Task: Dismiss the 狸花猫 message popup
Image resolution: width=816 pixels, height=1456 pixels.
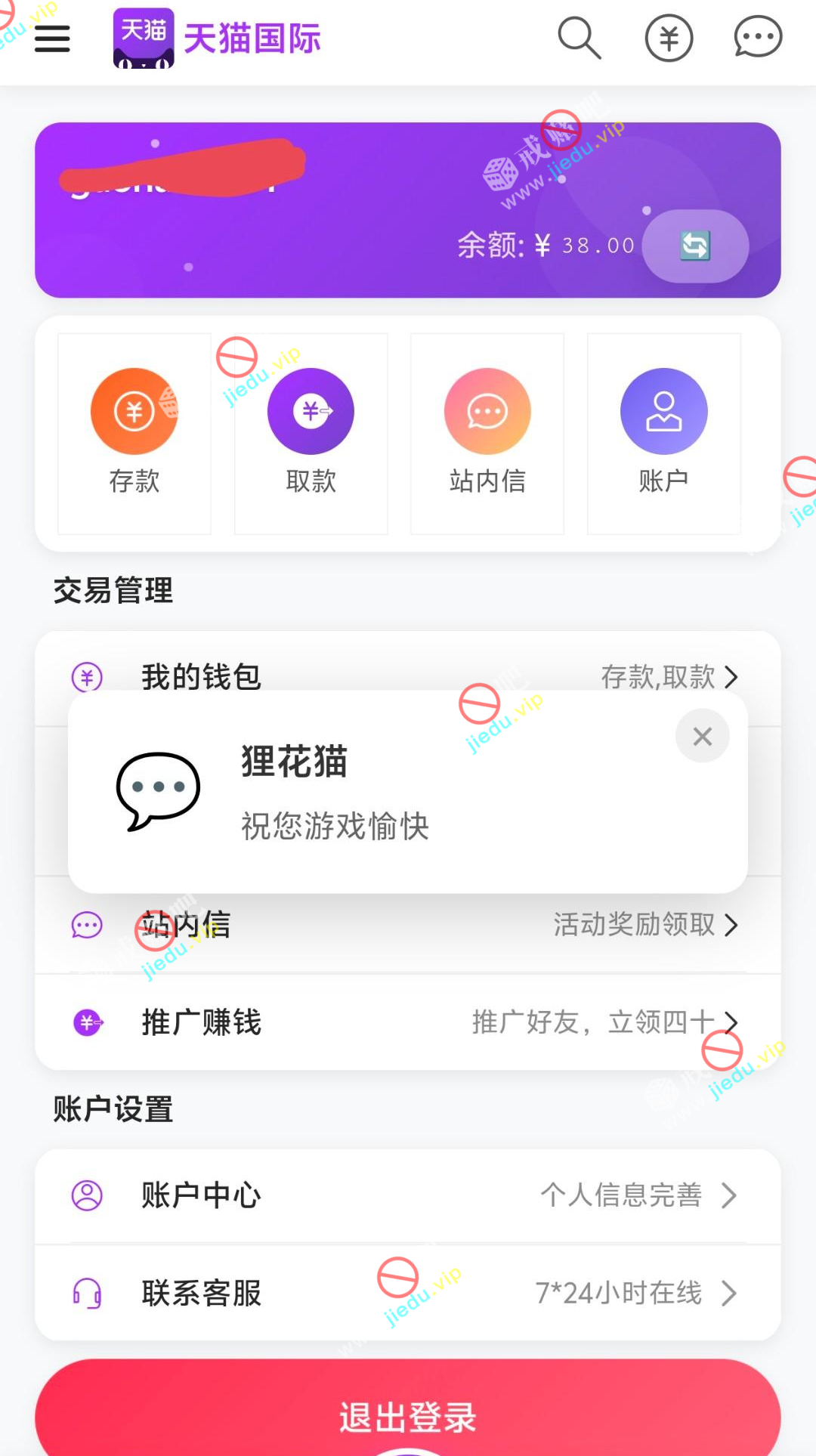Action: click(x=703, y=736)
